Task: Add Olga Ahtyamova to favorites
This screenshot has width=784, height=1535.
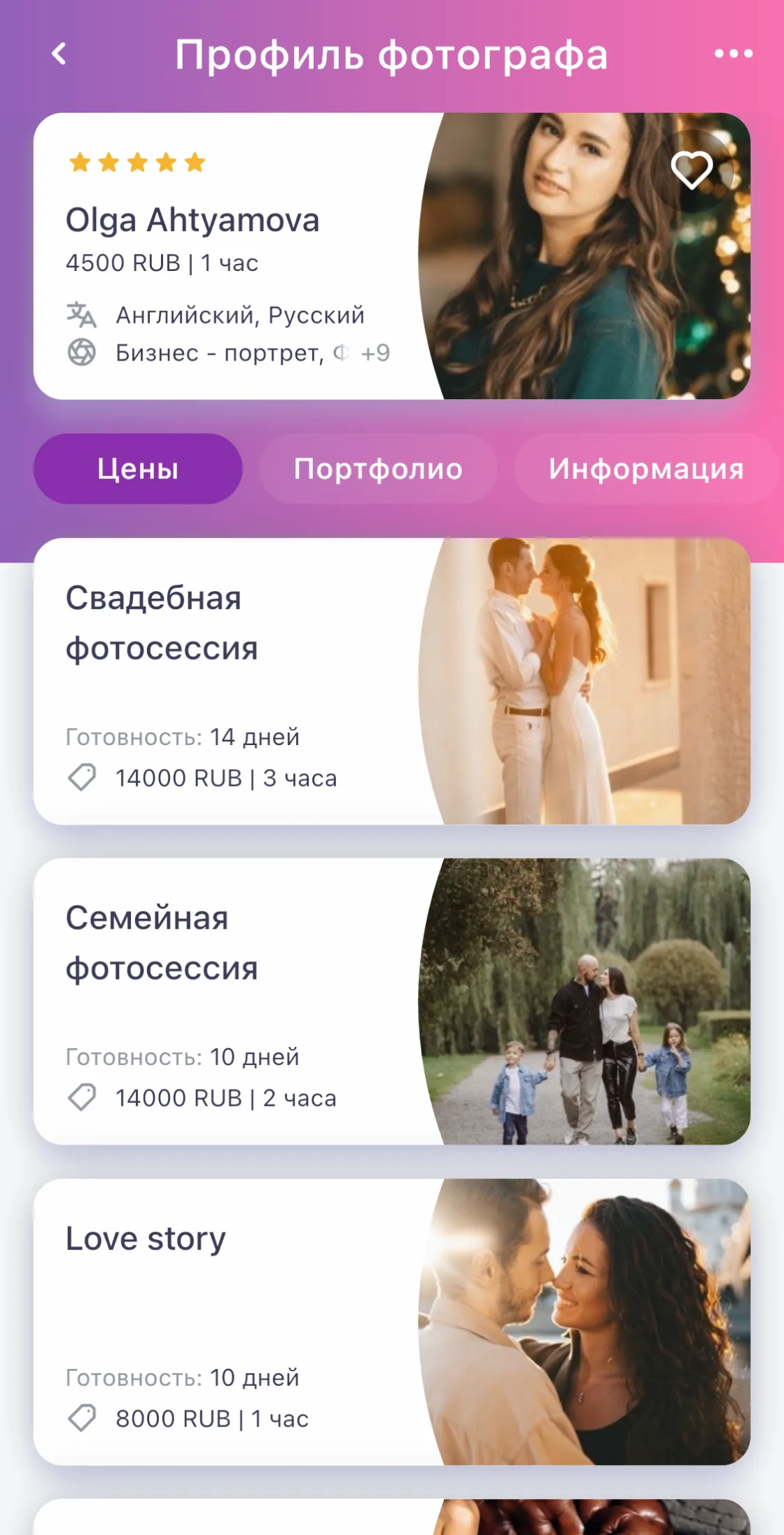Action: (692, 170)
